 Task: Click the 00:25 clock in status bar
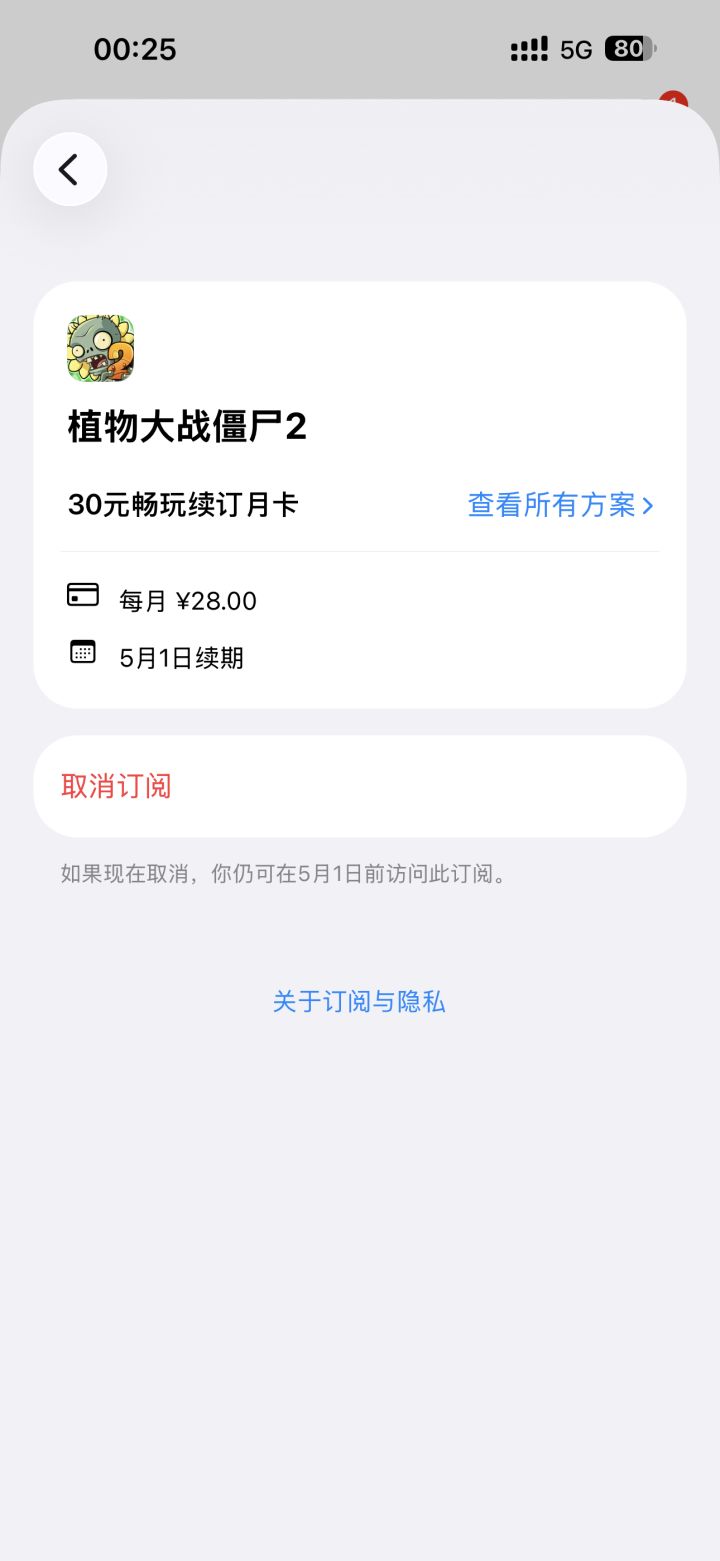[x=134, y=48]
